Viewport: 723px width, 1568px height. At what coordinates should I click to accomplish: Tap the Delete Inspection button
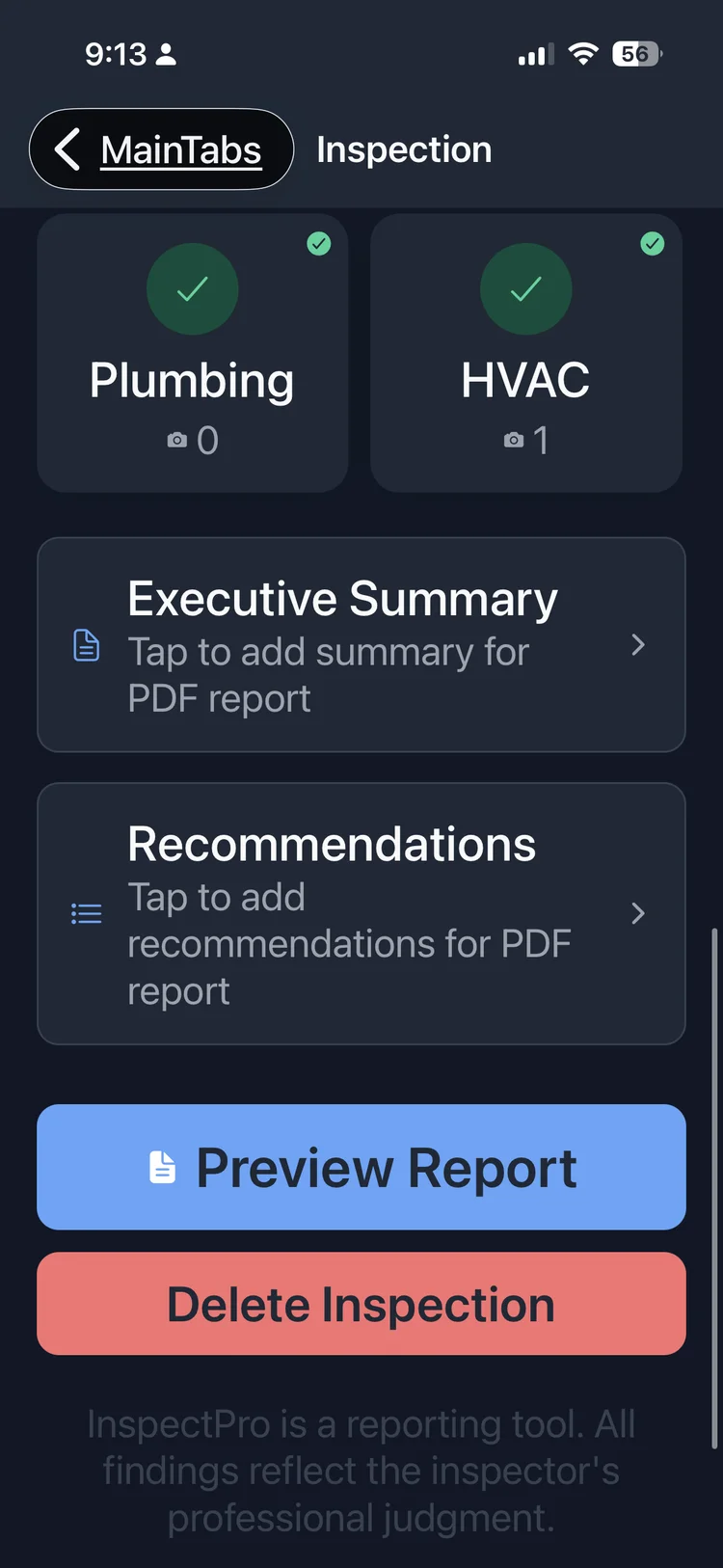tap(361, 1303)
